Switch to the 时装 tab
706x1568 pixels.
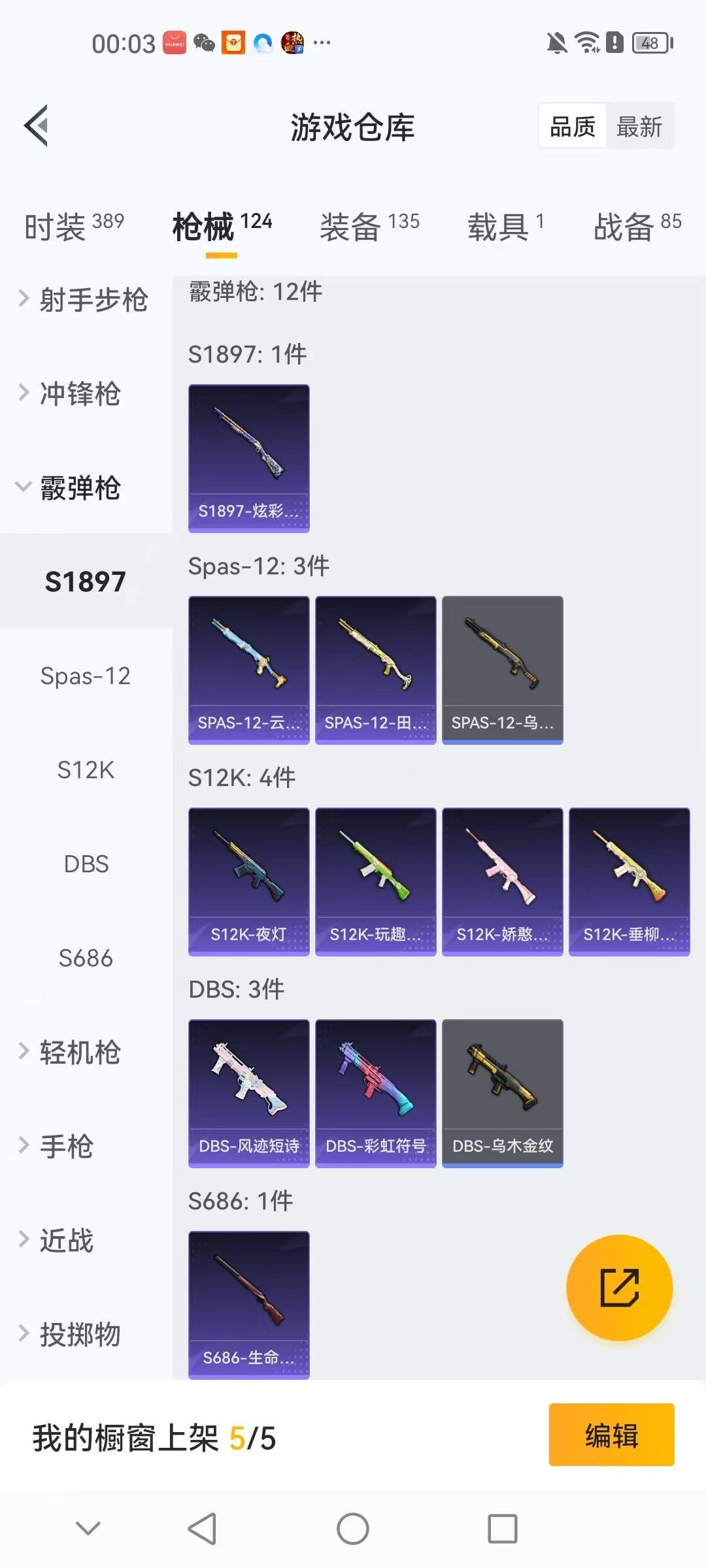click(73, 227)
